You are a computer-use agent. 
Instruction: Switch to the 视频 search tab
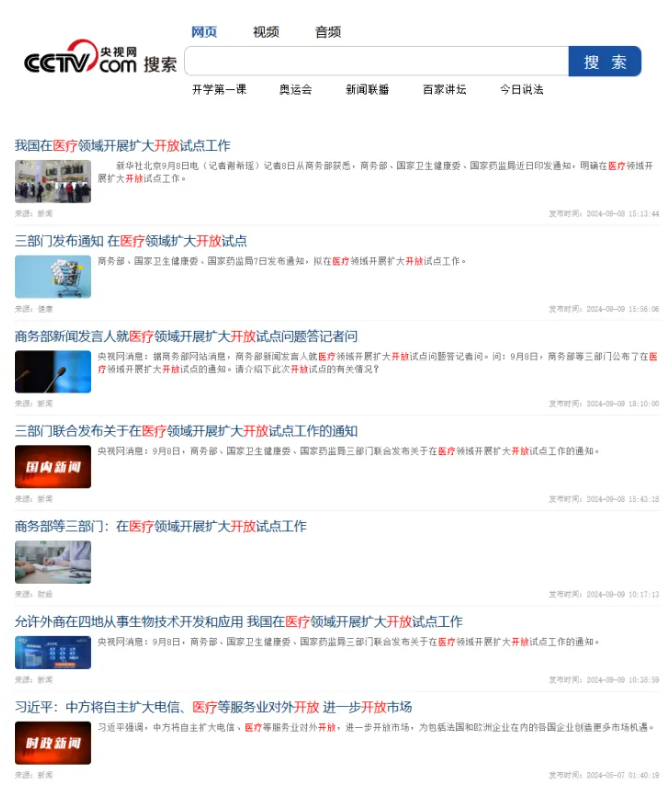(266, 32)
